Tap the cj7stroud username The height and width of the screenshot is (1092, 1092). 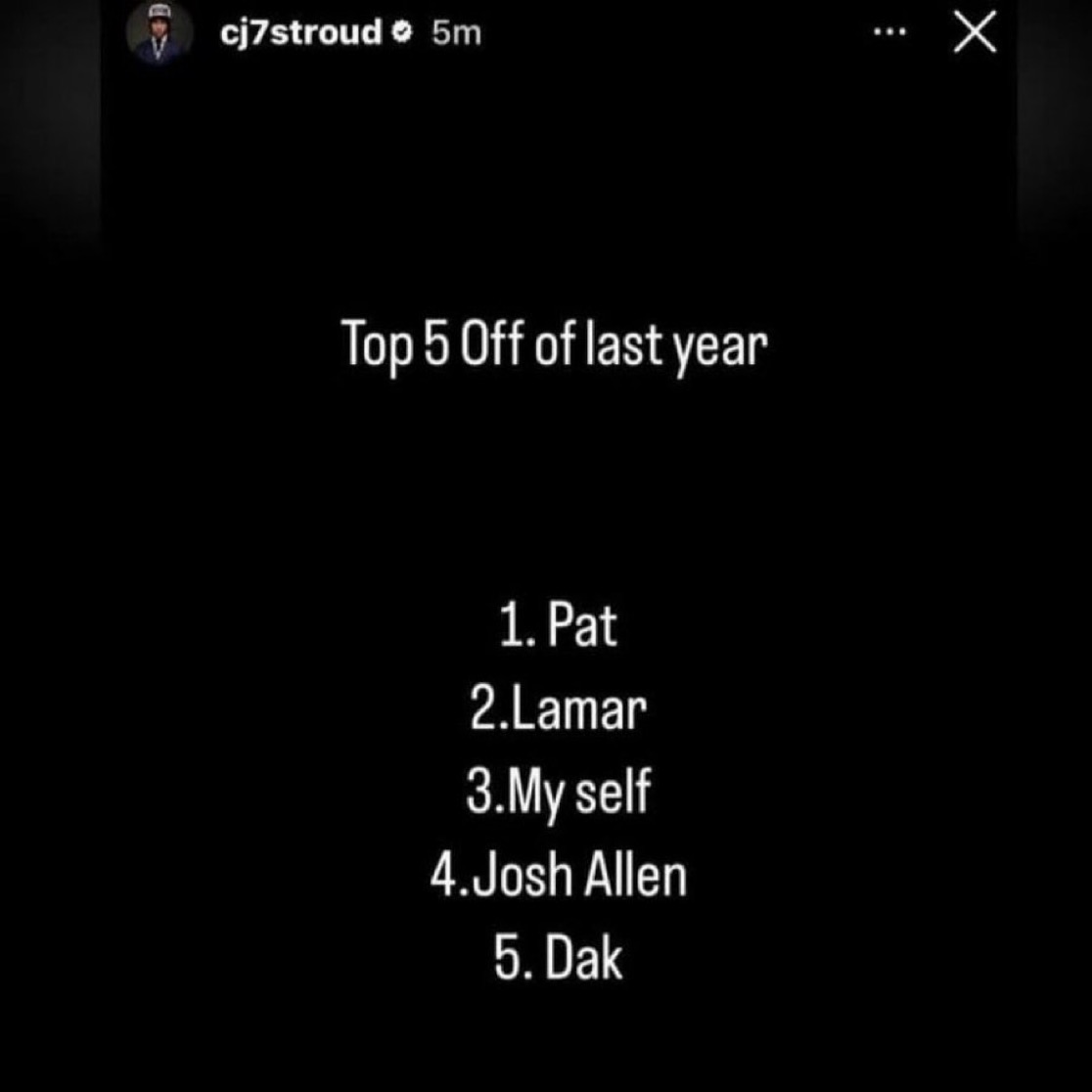click(x=300, y=32)
